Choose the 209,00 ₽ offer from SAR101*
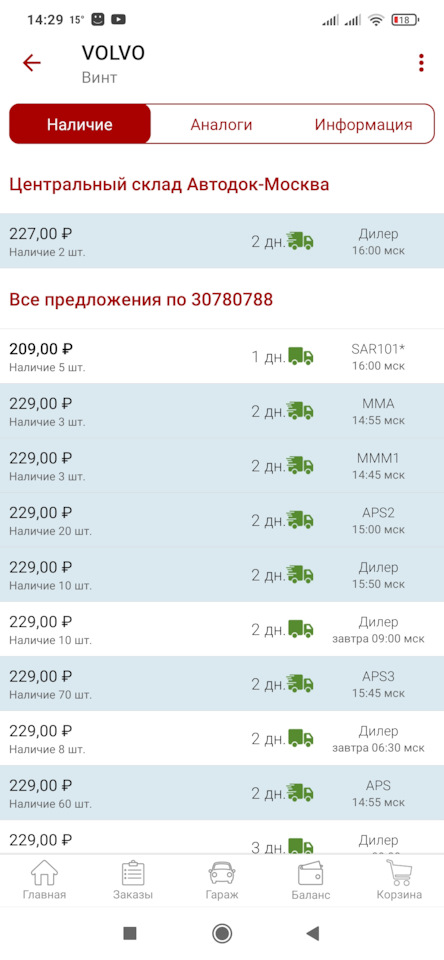Viewport: 444px width, 960px height. click(222, 357)
